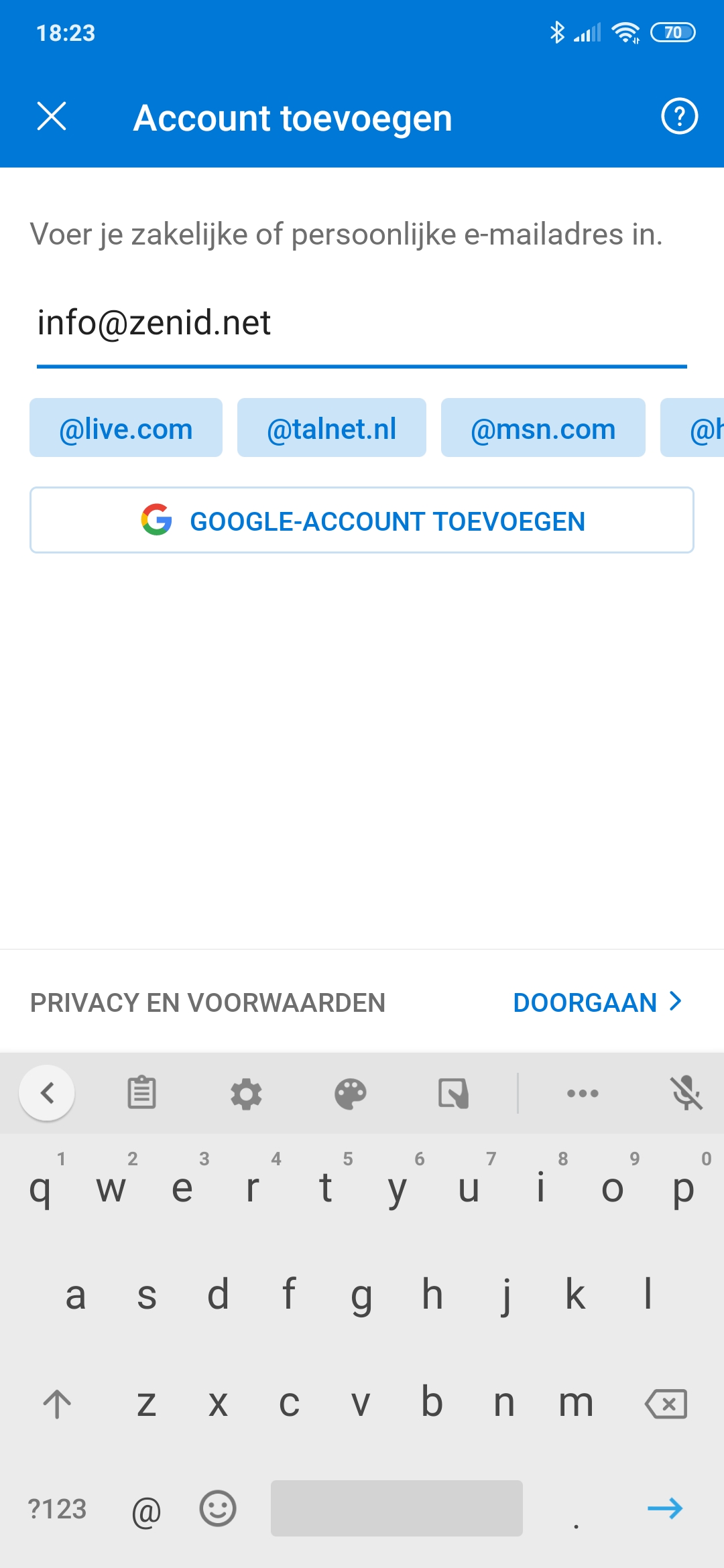Switch to the ?123 symbols keyboard
The height and width of the screenshot is (1568, 724).
coord(58,1509)
